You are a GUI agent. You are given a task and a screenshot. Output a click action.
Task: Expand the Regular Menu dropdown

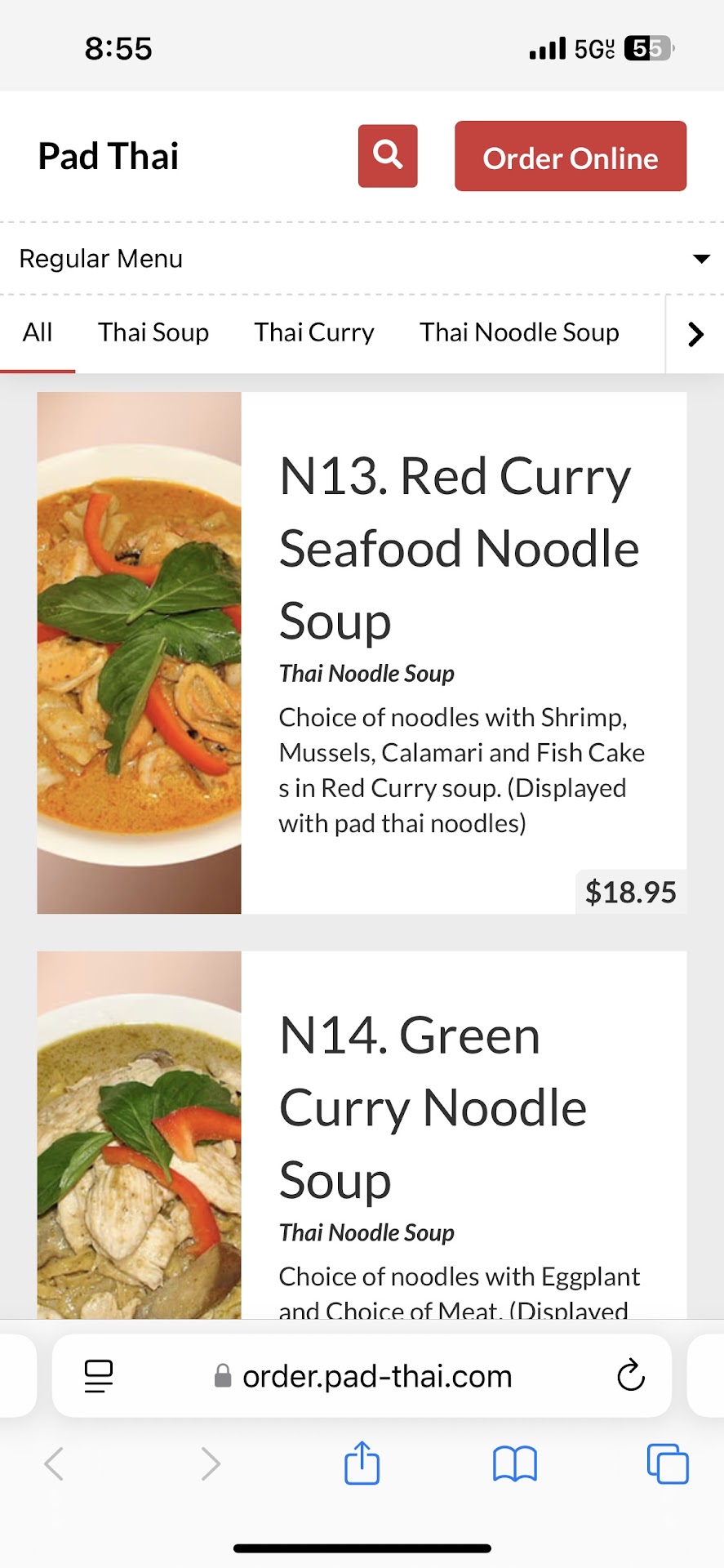coord(362,259)
